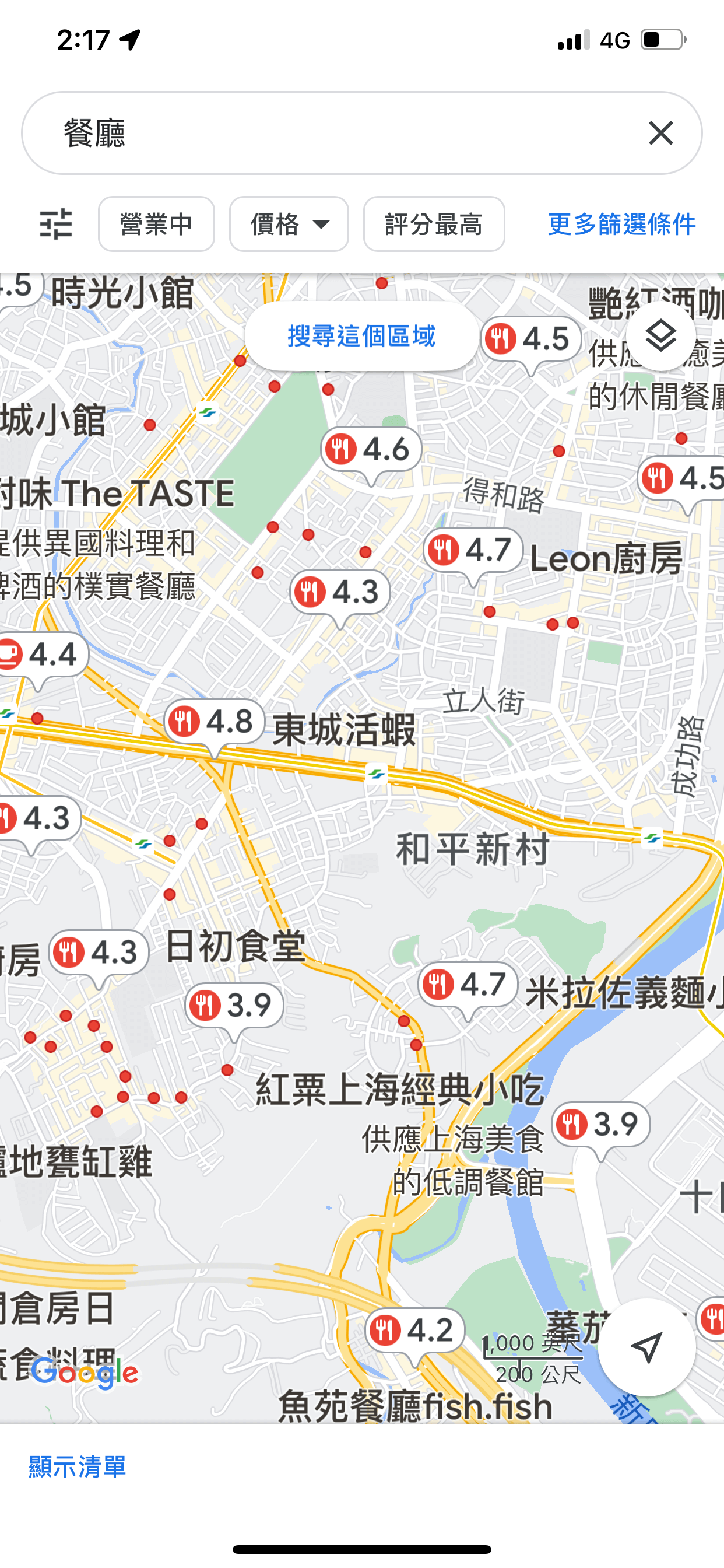Open 顯示清單 to view the list
This screenshot has width=724, height=1568.
(x=78, y=1466)
